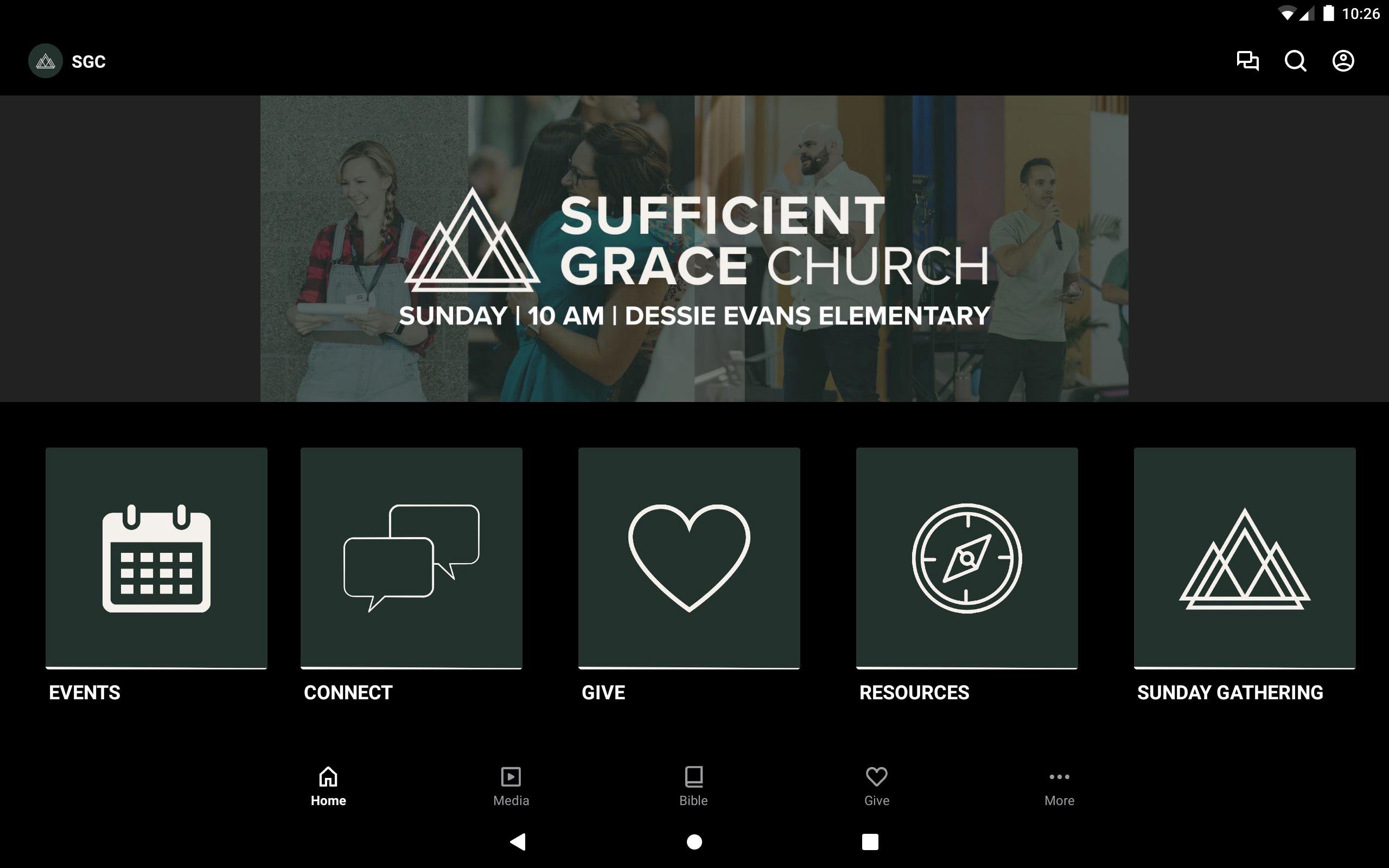Open the Events tile
This screenshot has width=1389, height=868.
coord(156,558)
